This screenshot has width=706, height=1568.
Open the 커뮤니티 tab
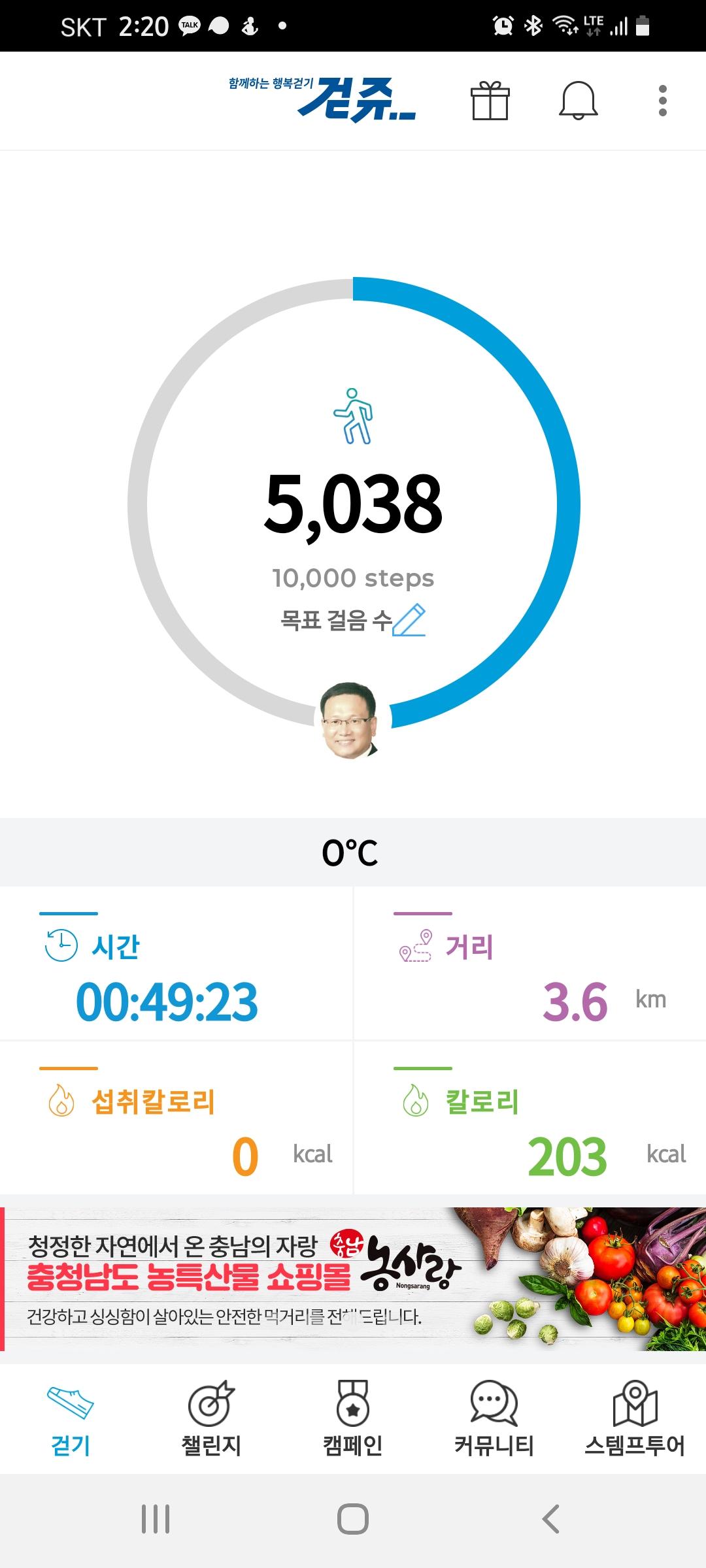click(494, 1419)
